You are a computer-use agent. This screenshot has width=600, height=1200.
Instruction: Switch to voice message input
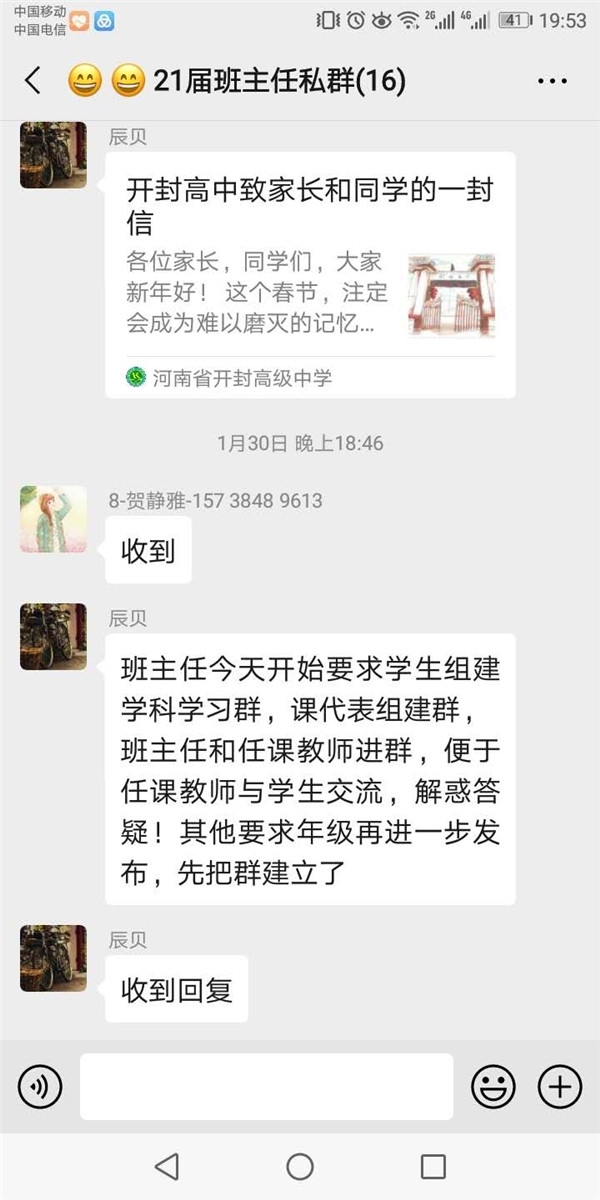coord(40,1086)
